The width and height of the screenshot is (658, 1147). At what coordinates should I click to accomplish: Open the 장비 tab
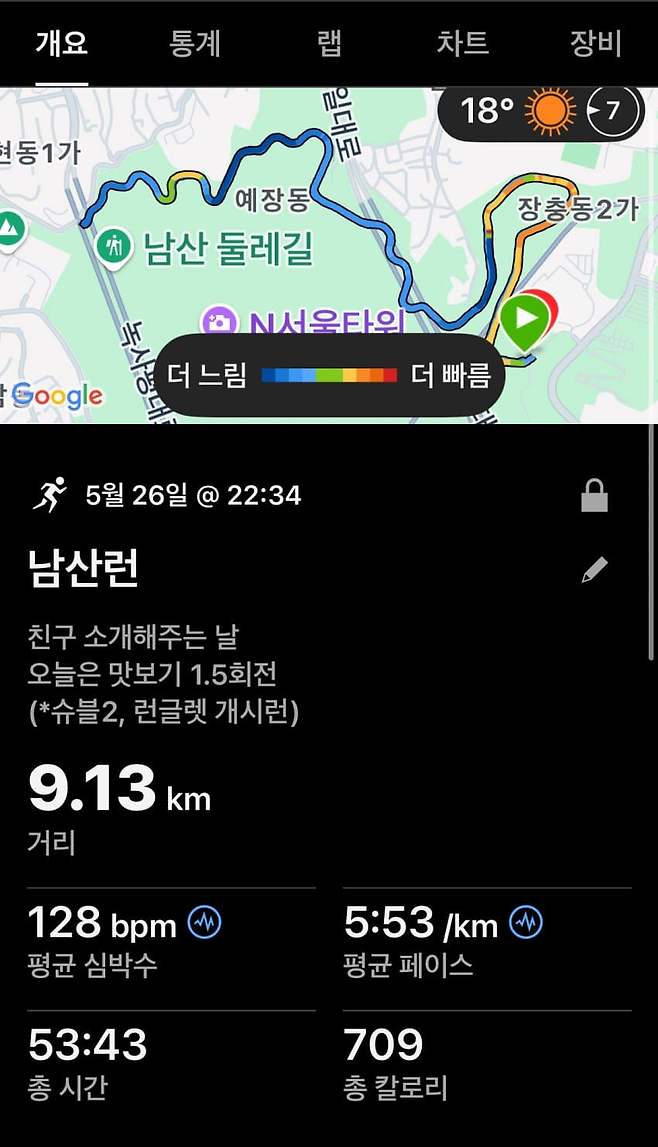pos(596,44)
